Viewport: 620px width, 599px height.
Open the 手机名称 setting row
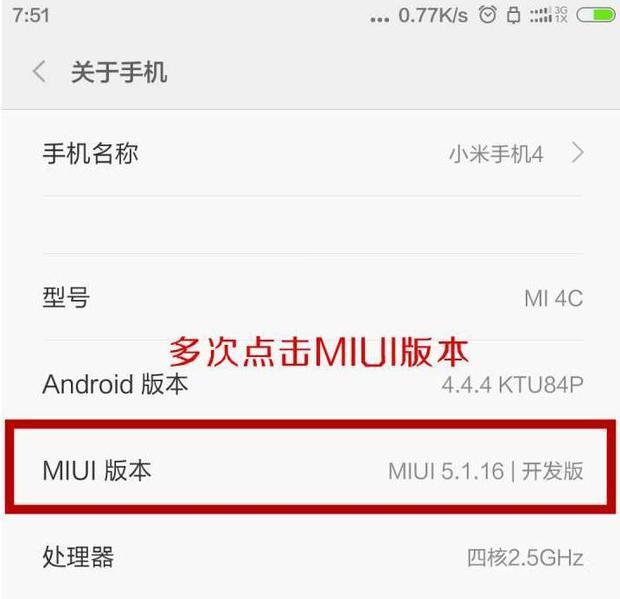[x=310, y=154]
